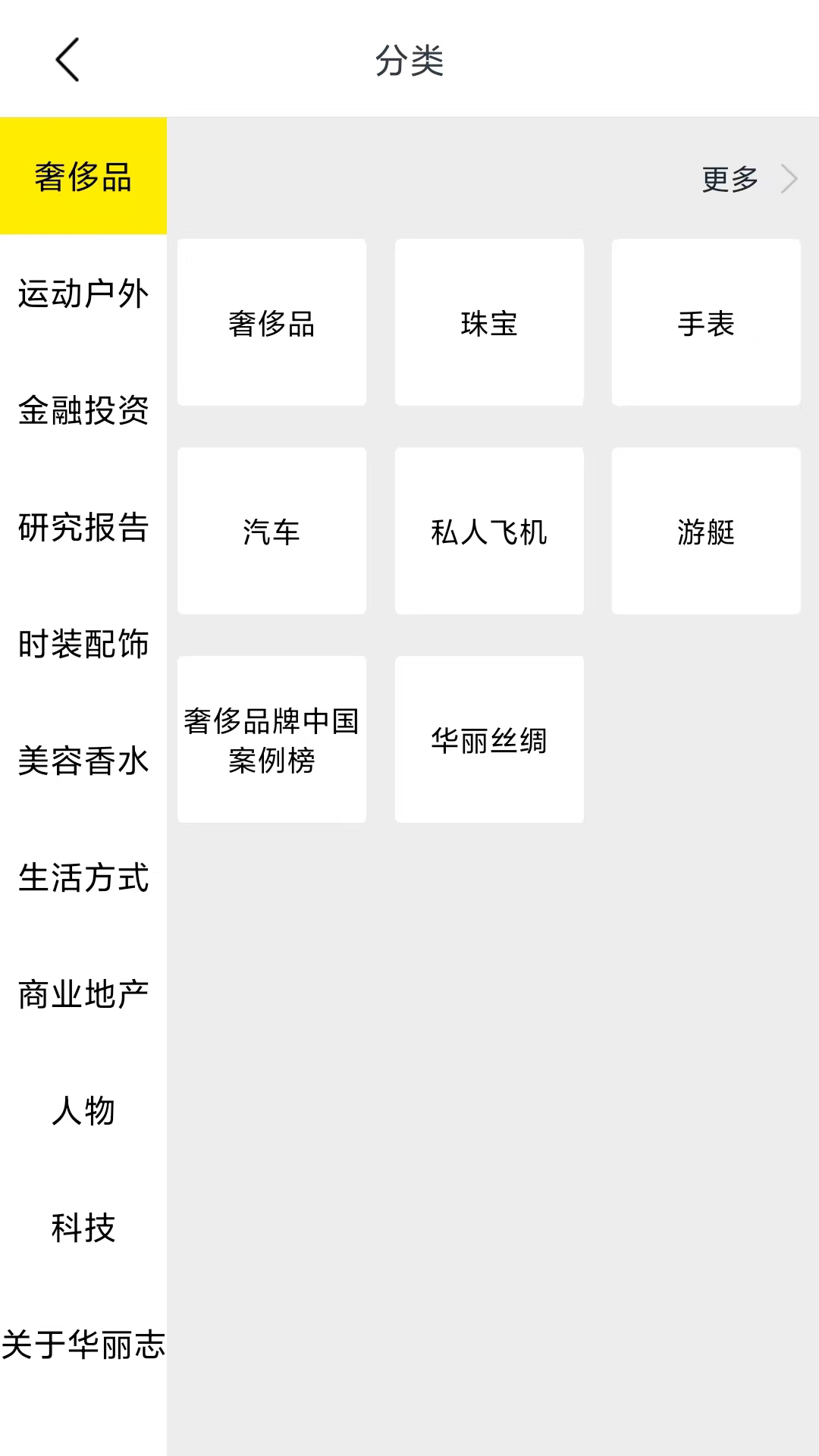
Task: Open the 生活方式 category
Action: [83, 880]
